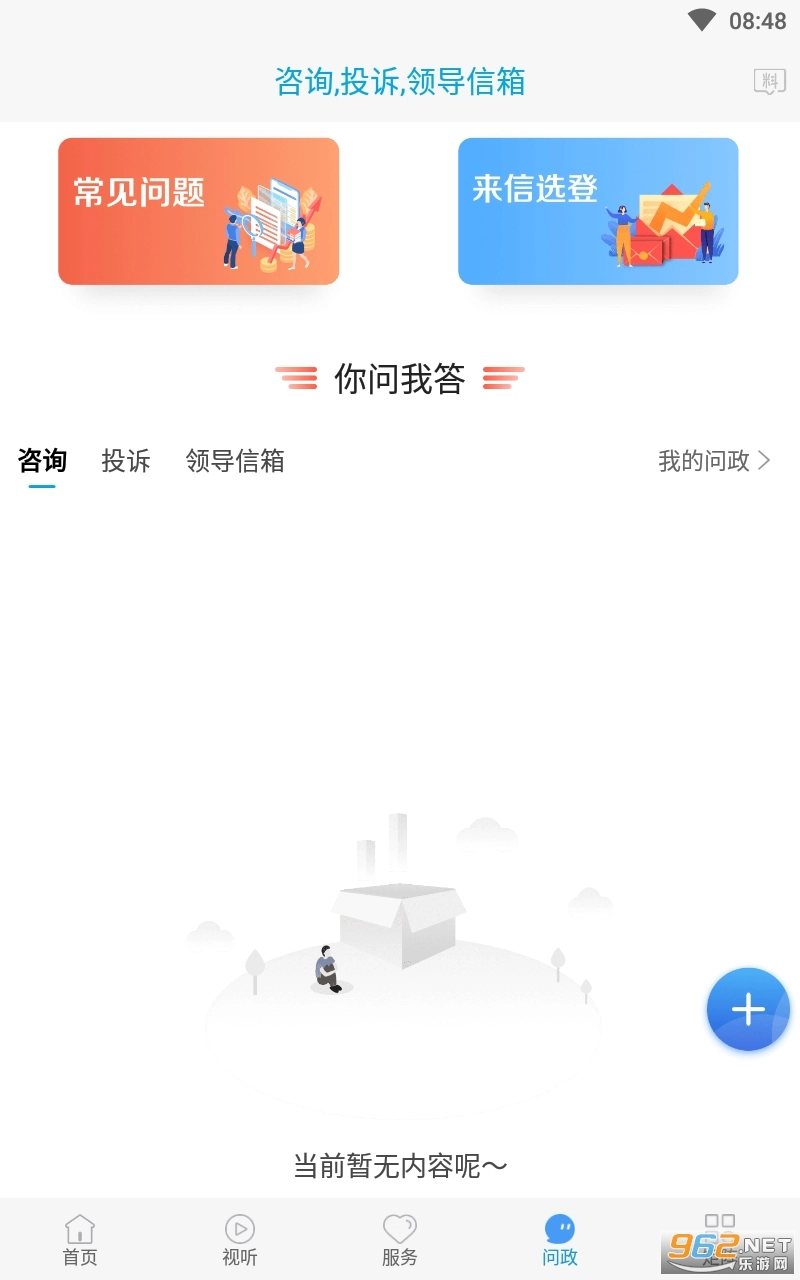Tap the 咨询,投诉,领导信箱 page title
This screenshot has width=800, height=1280.
[x=400, y=83]
